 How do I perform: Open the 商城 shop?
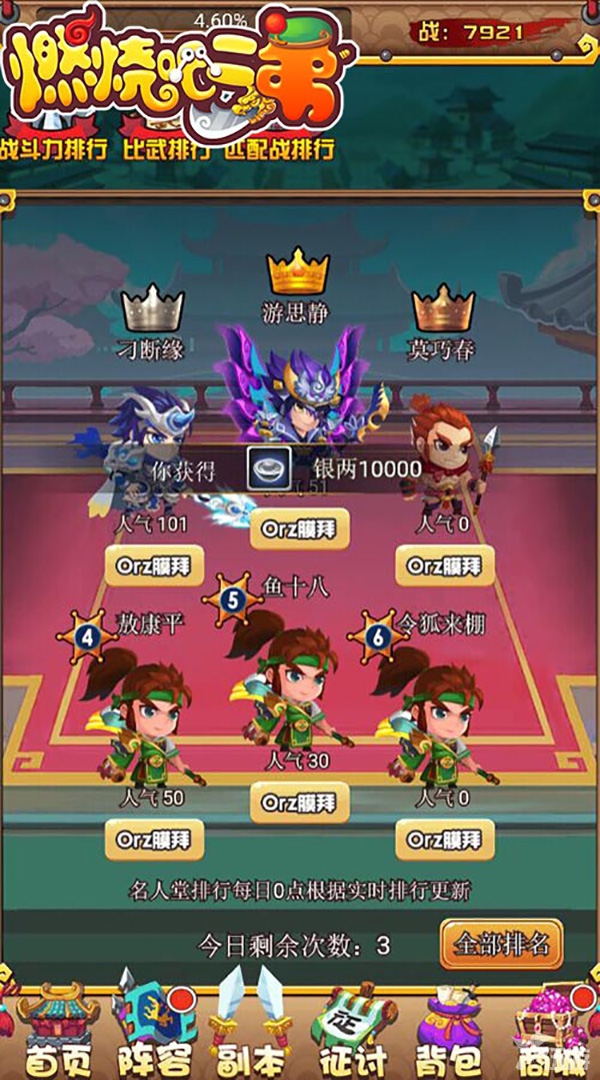coord(550,1025)
